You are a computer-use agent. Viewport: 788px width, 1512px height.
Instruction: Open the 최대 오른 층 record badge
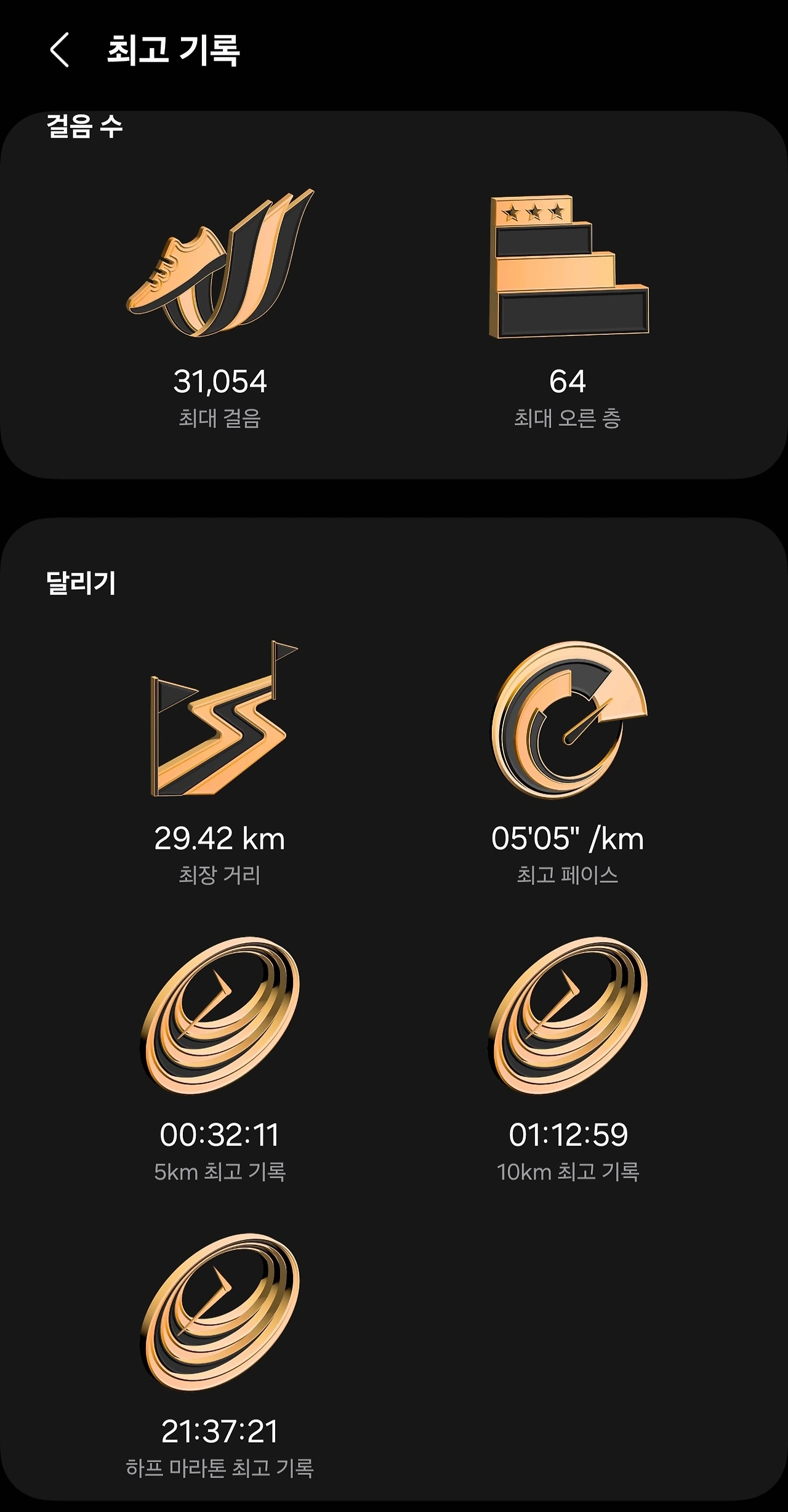[568, 267]
